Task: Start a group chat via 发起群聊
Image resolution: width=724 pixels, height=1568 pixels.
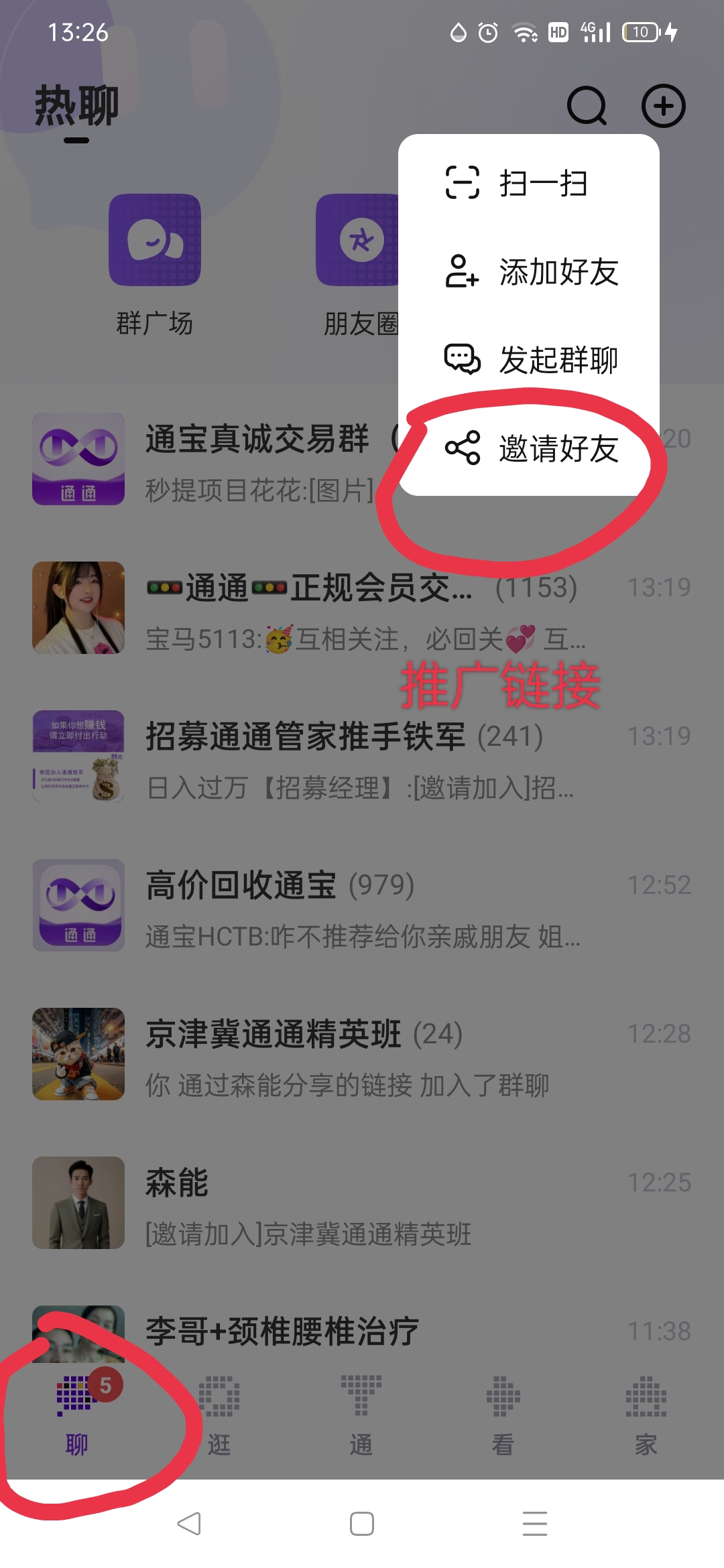Action: (x=529, y=360)
